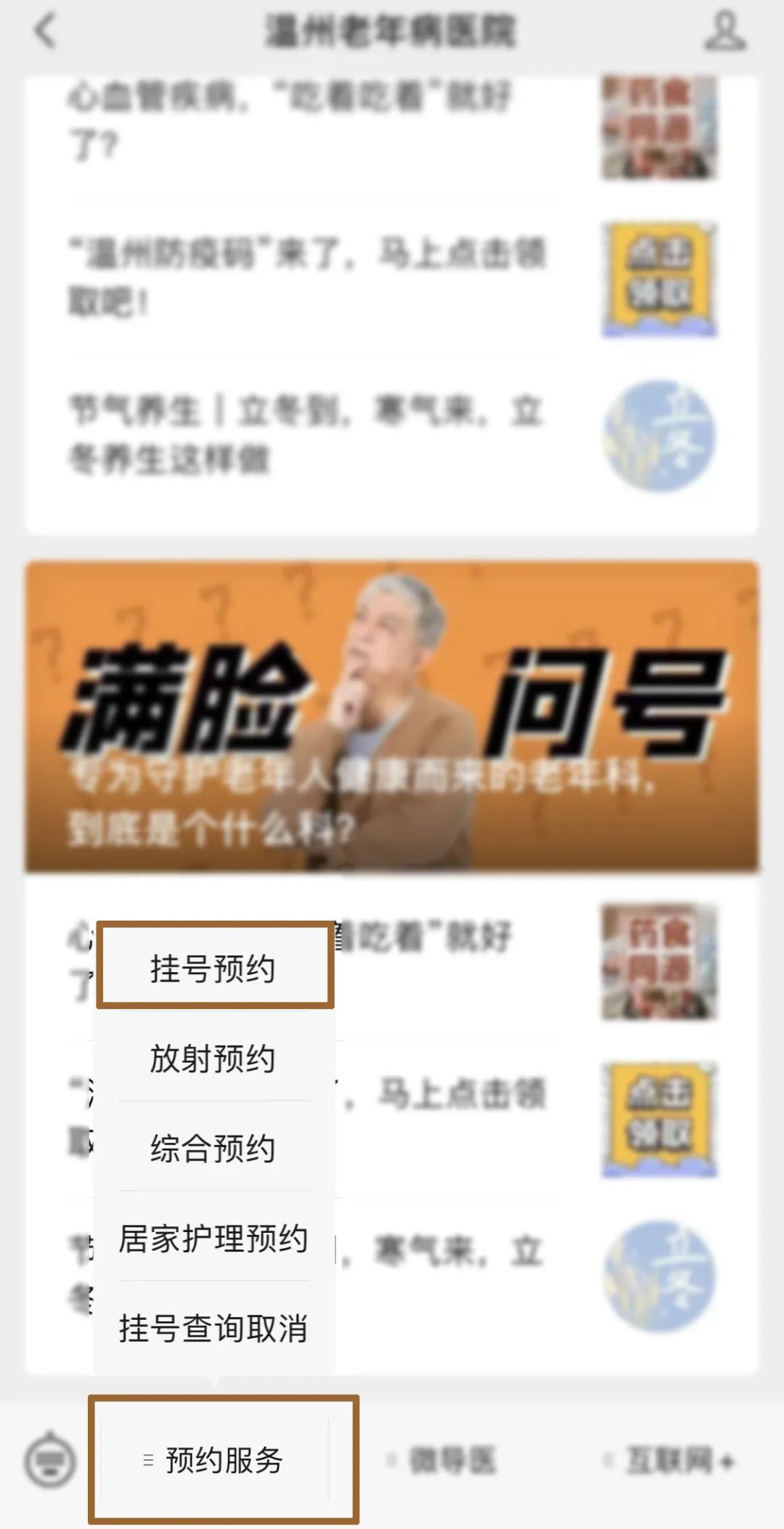Switch to keyboard input mode
784x1529 pixels.
(49, 1459)
